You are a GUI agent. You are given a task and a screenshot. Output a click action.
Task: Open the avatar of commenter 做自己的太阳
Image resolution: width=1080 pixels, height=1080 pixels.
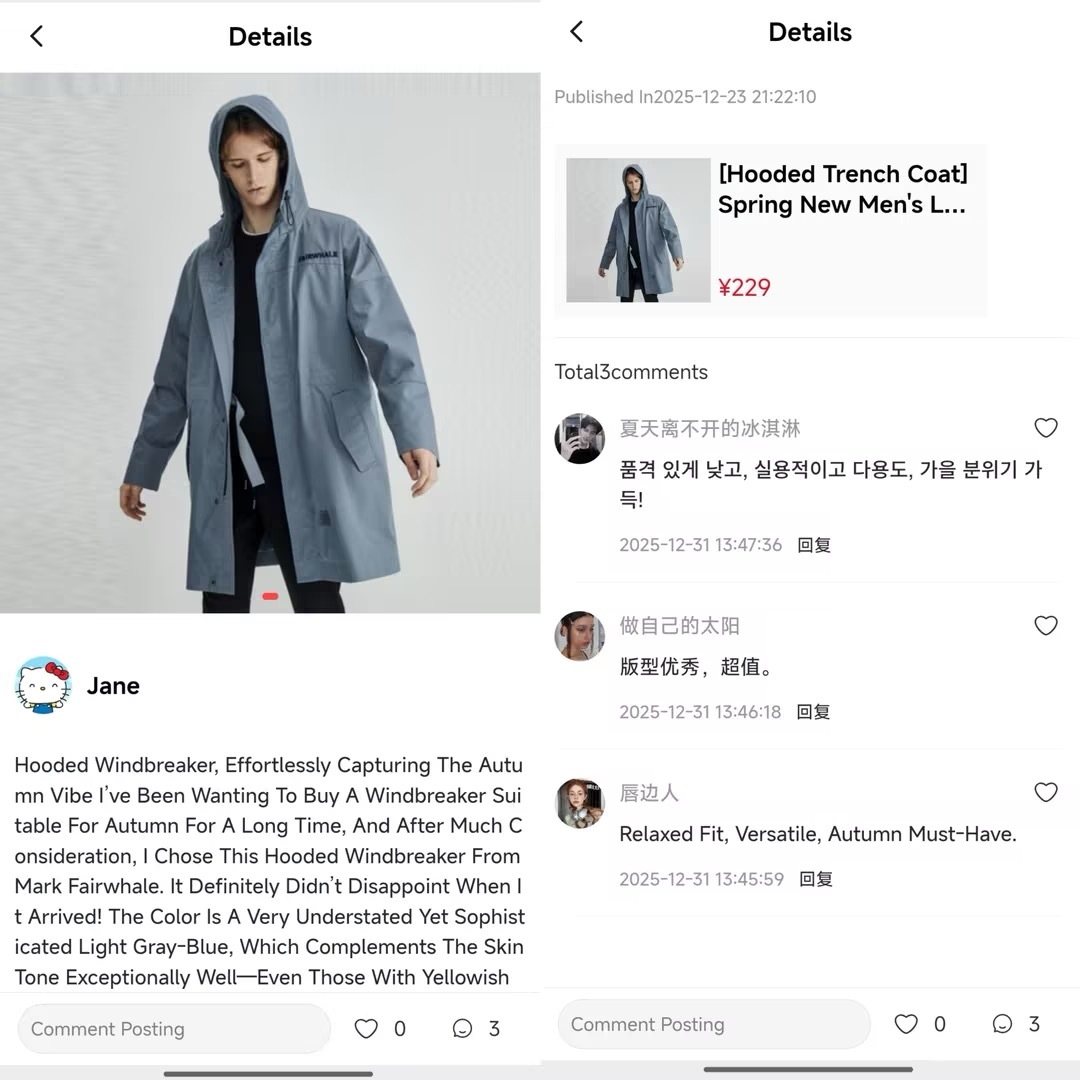coord(580,637)
